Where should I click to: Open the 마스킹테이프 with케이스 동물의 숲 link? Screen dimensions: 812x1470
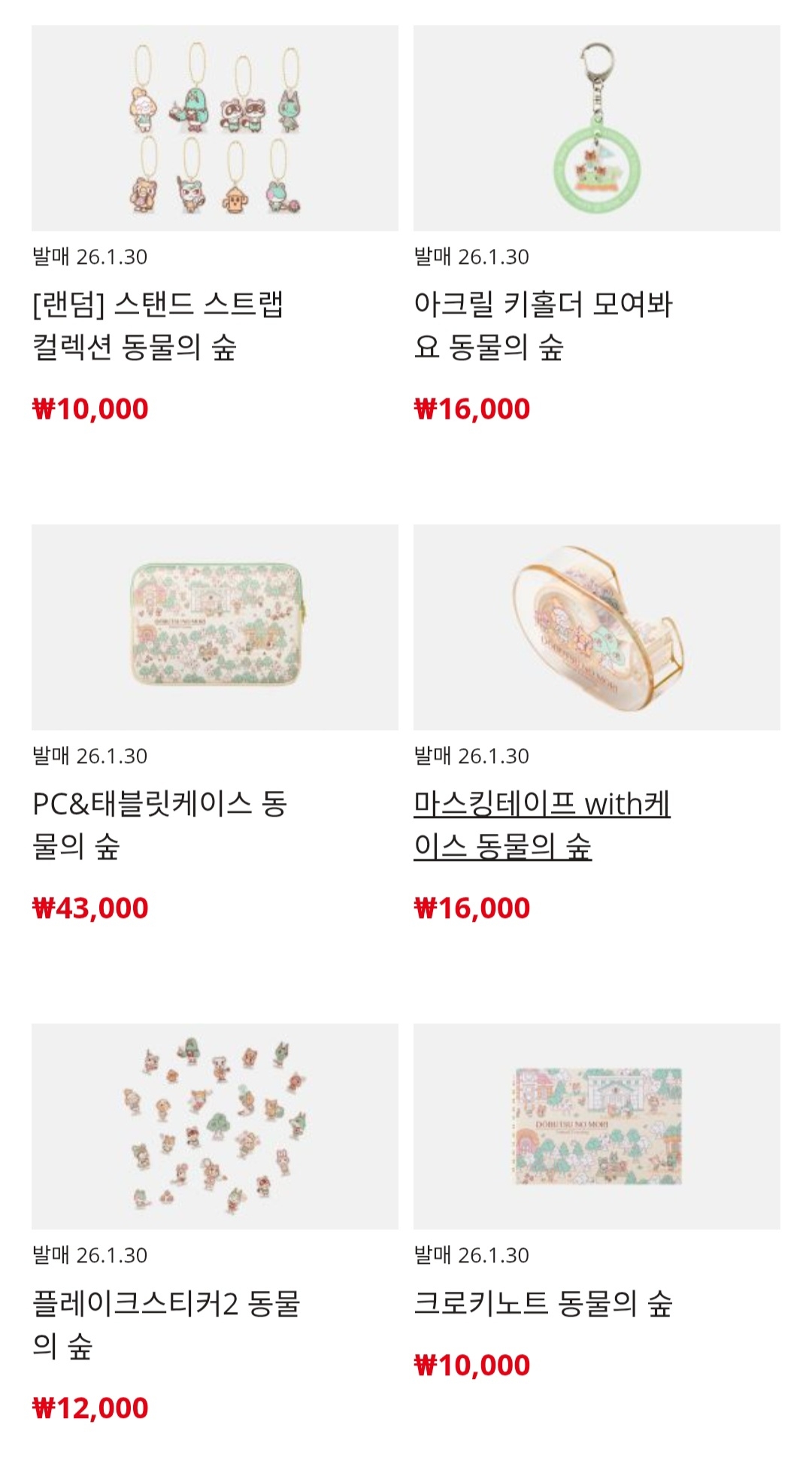(x=541, y=824)
